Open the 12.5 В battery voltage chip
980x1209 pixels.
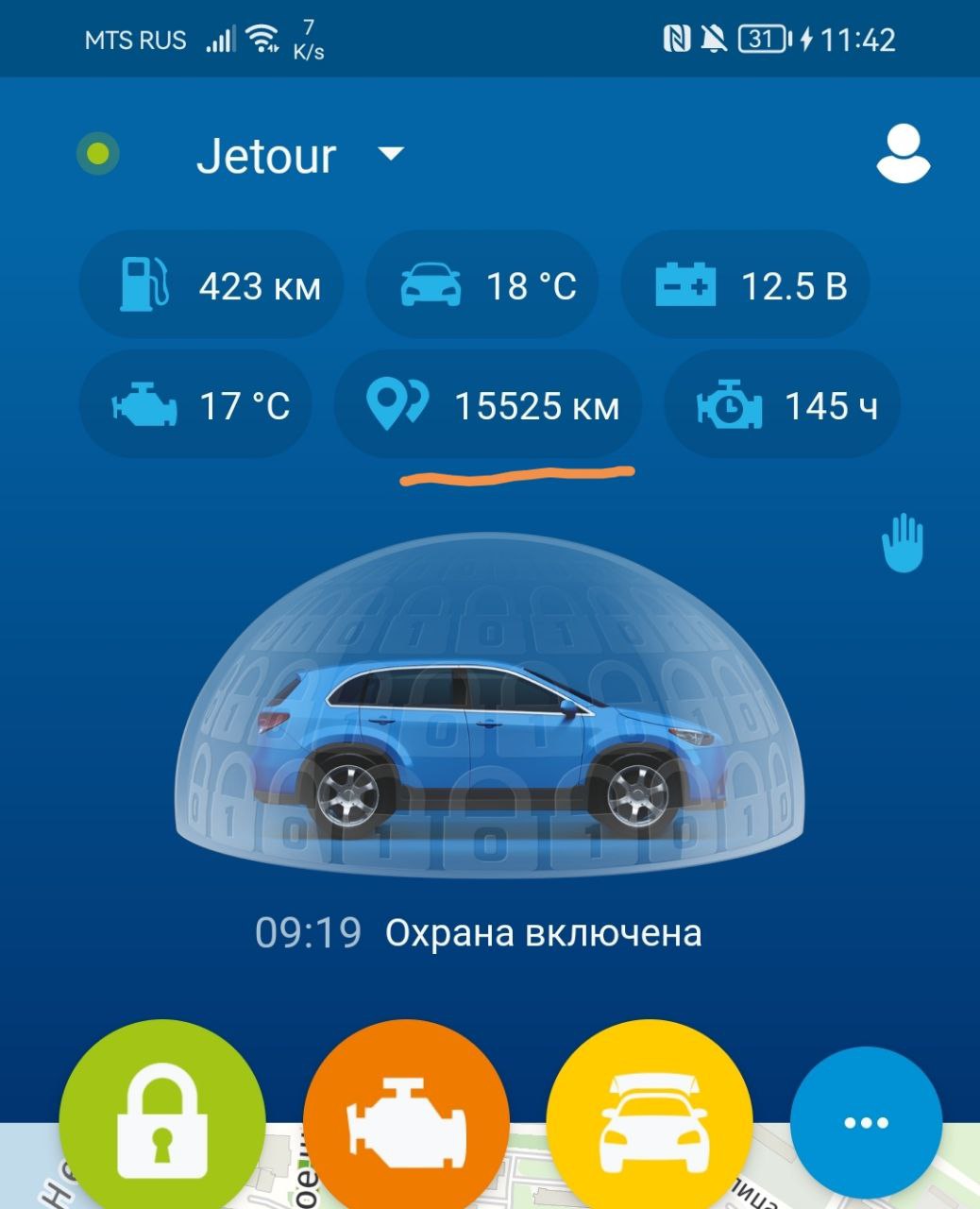746,285
